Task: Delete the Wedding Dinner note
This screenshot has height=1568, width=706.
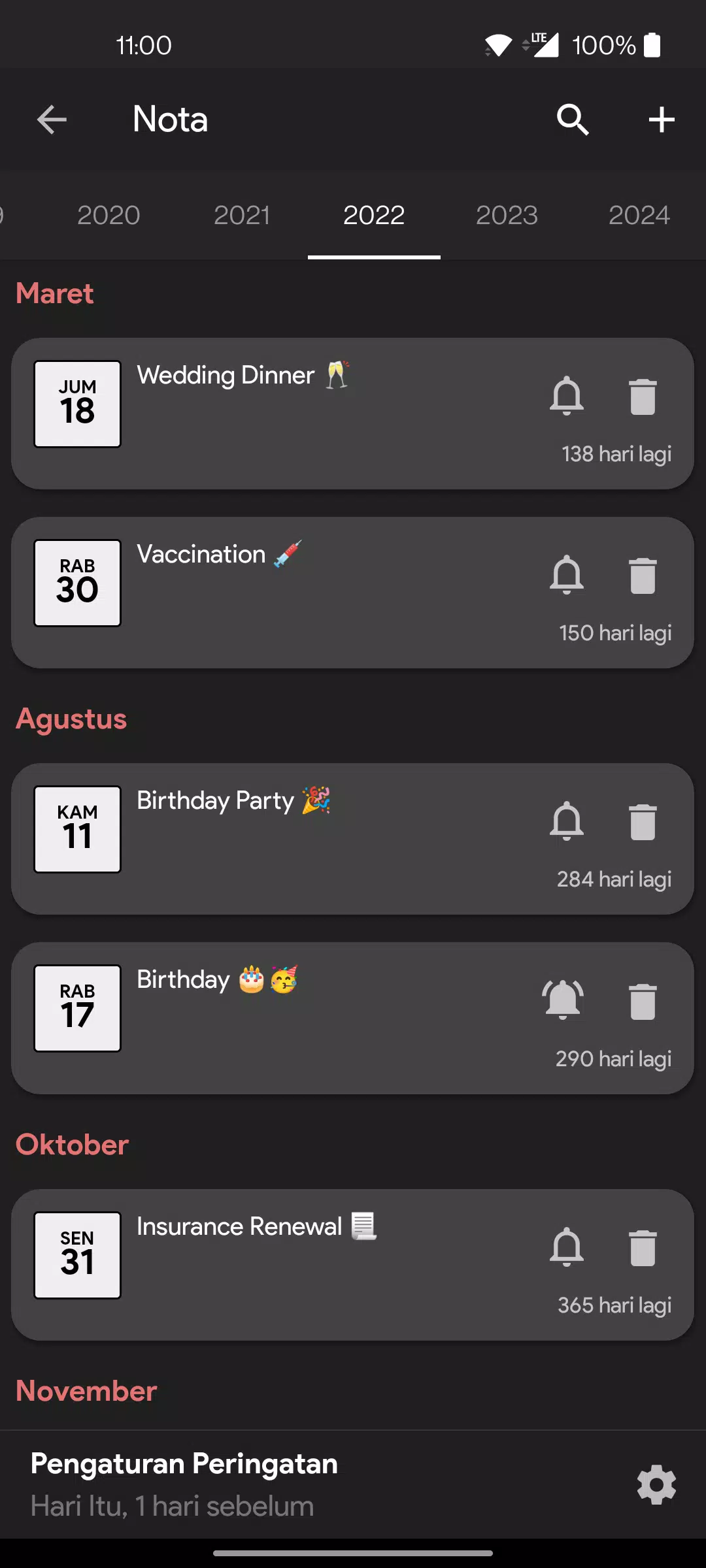Action: (643, 396)
